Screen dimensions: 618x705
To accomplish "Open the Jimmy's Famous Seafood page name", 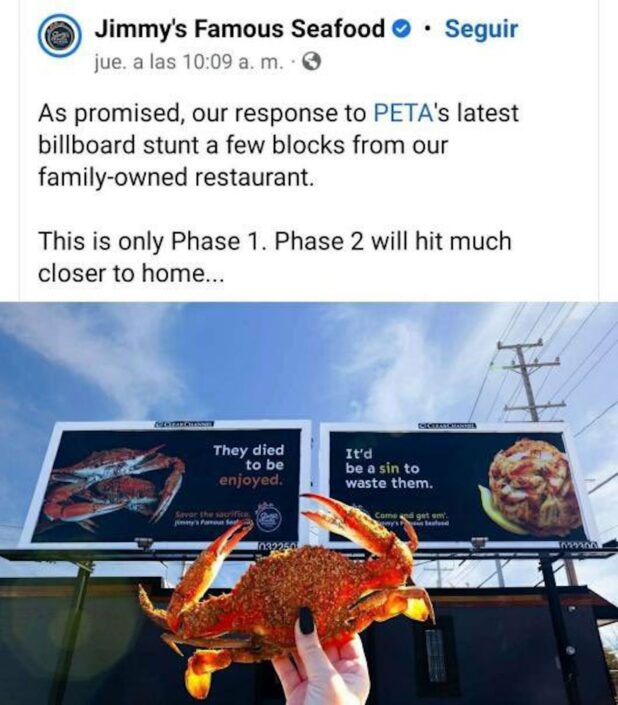I will click(x=238, y=28).
